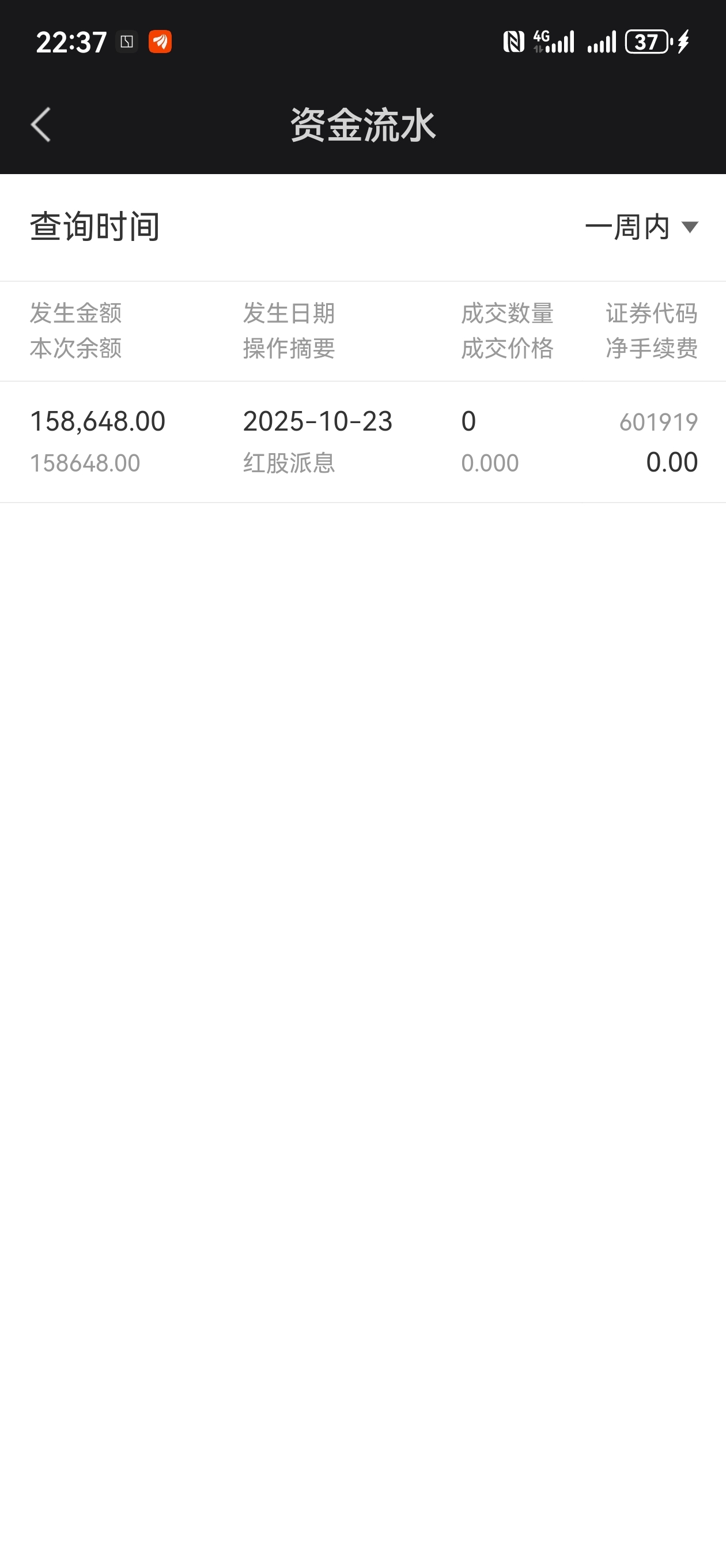Viewport: 726px width, 1568px height.
Task: Open the 一周内 query time dropdown
Action: point(641,227)
